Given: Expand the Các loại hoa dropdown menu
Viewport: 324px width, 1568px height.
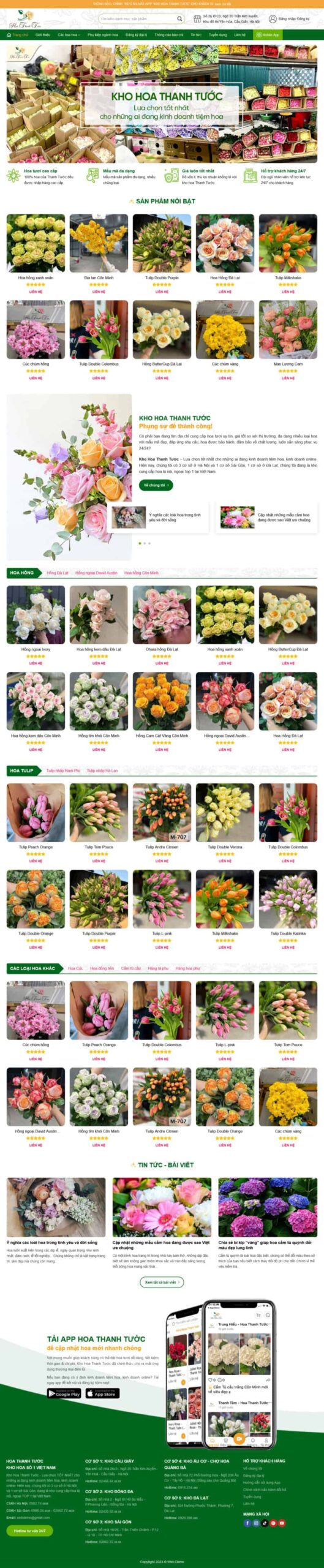Looking at the screenshot, I should coord(69,35).
